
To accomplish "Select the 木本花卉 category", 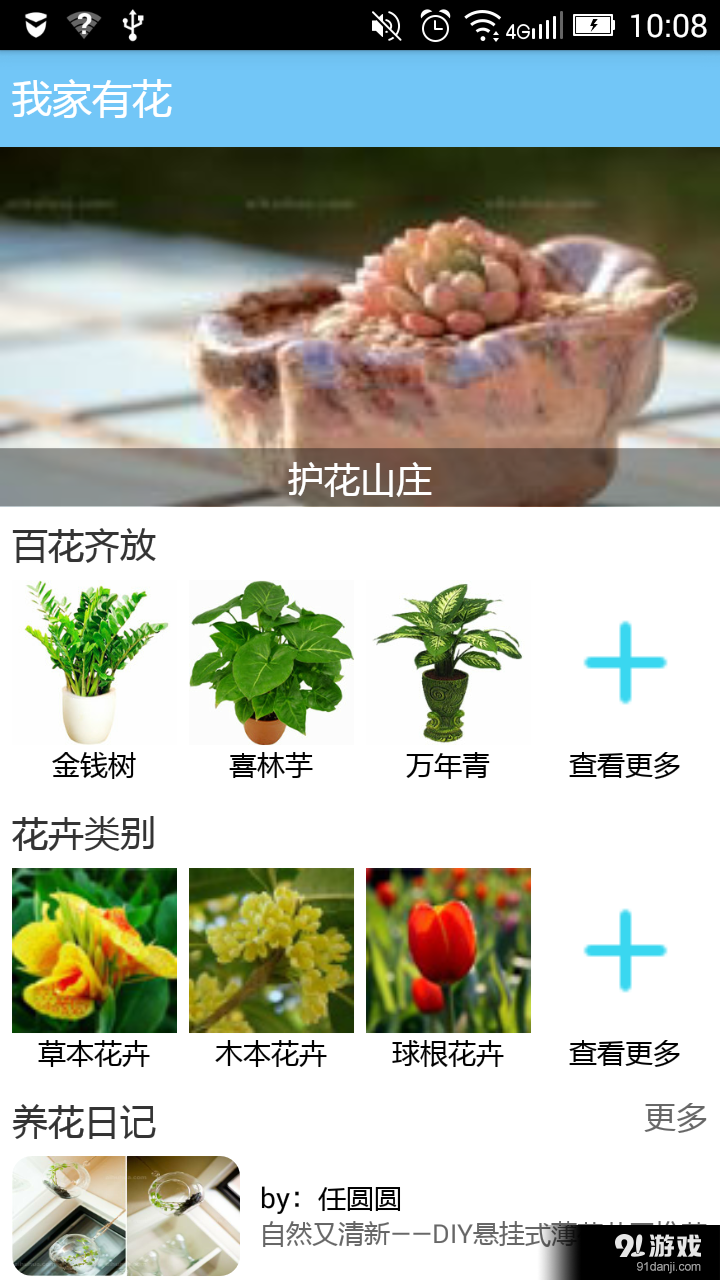I will click(x=271, y=949).
